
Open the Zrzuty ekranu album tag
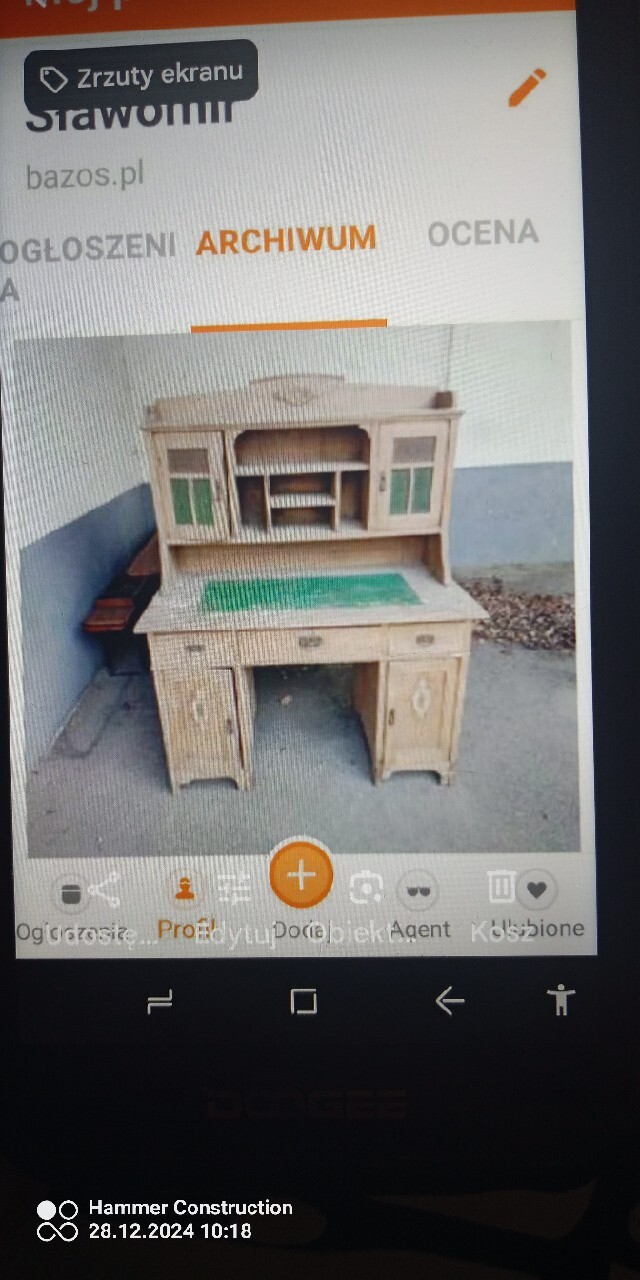click(x=141, y=75)
